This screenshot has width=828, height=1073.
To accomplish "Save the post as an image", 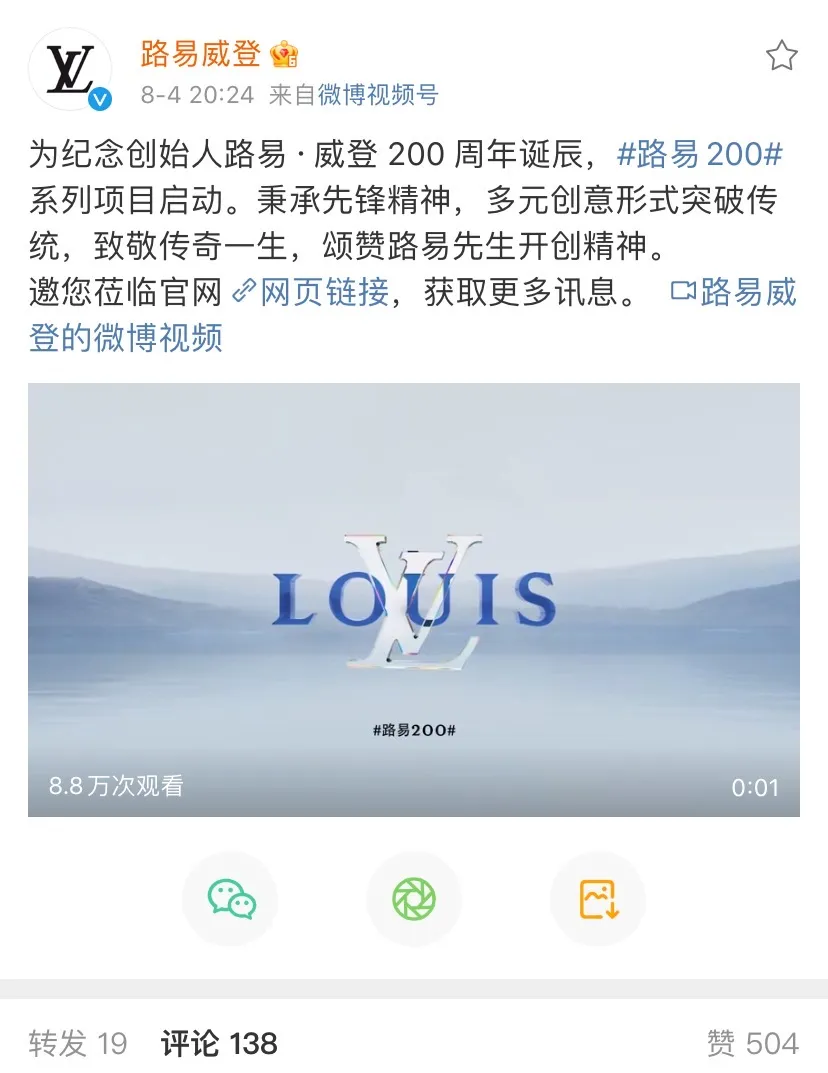I will [x=598, y=898].
